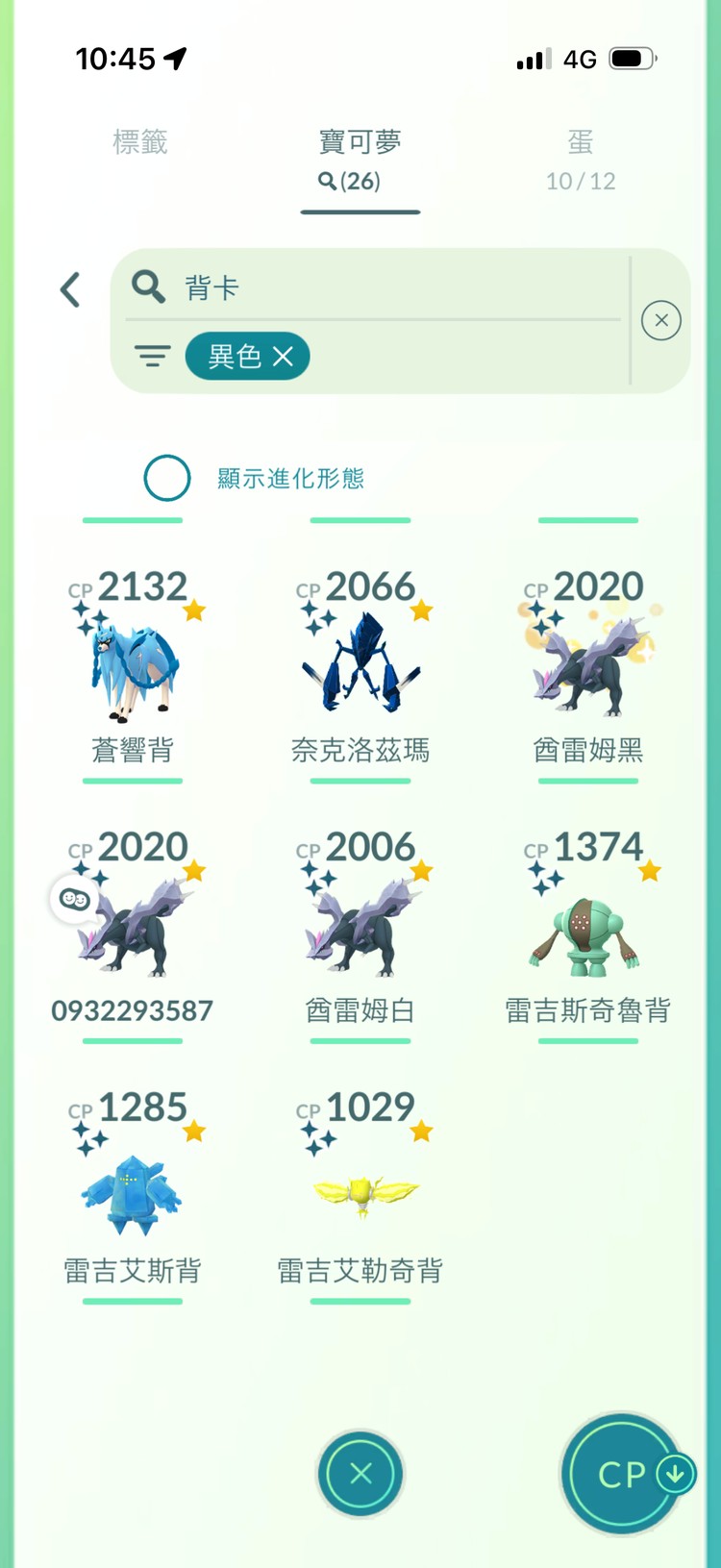Viewport: 721px width, 1568px height.
Task: Open the sort order arrow inside the CP button
Action: click(x=676, y=1475)
